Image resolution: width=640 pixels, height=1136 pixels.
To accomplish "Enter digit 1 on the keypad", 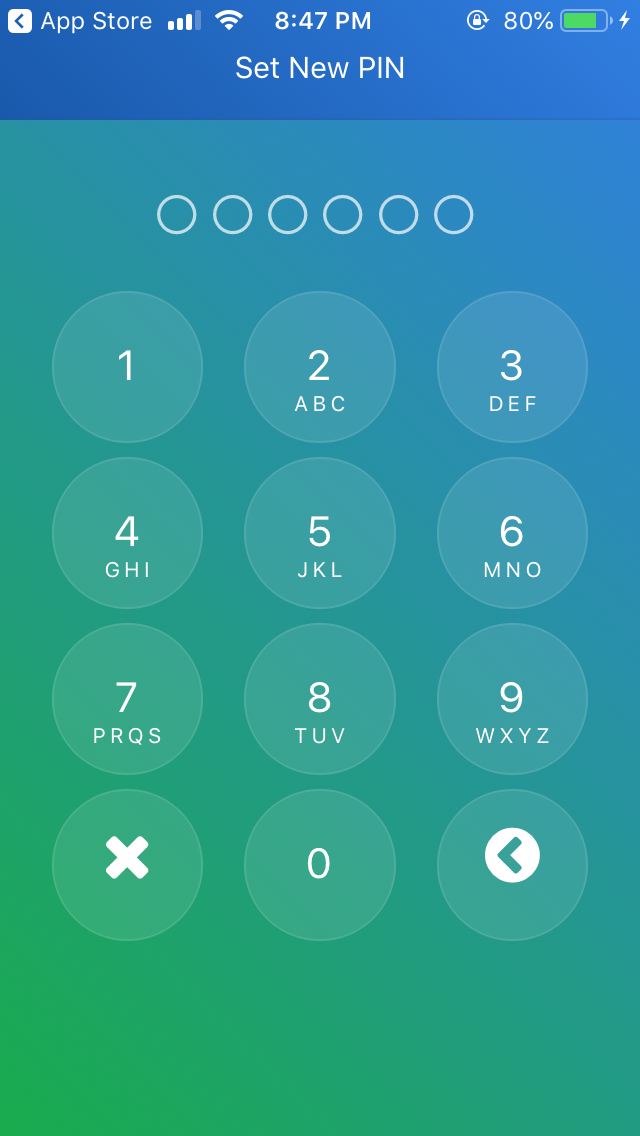I will click(x=127, y=367).
